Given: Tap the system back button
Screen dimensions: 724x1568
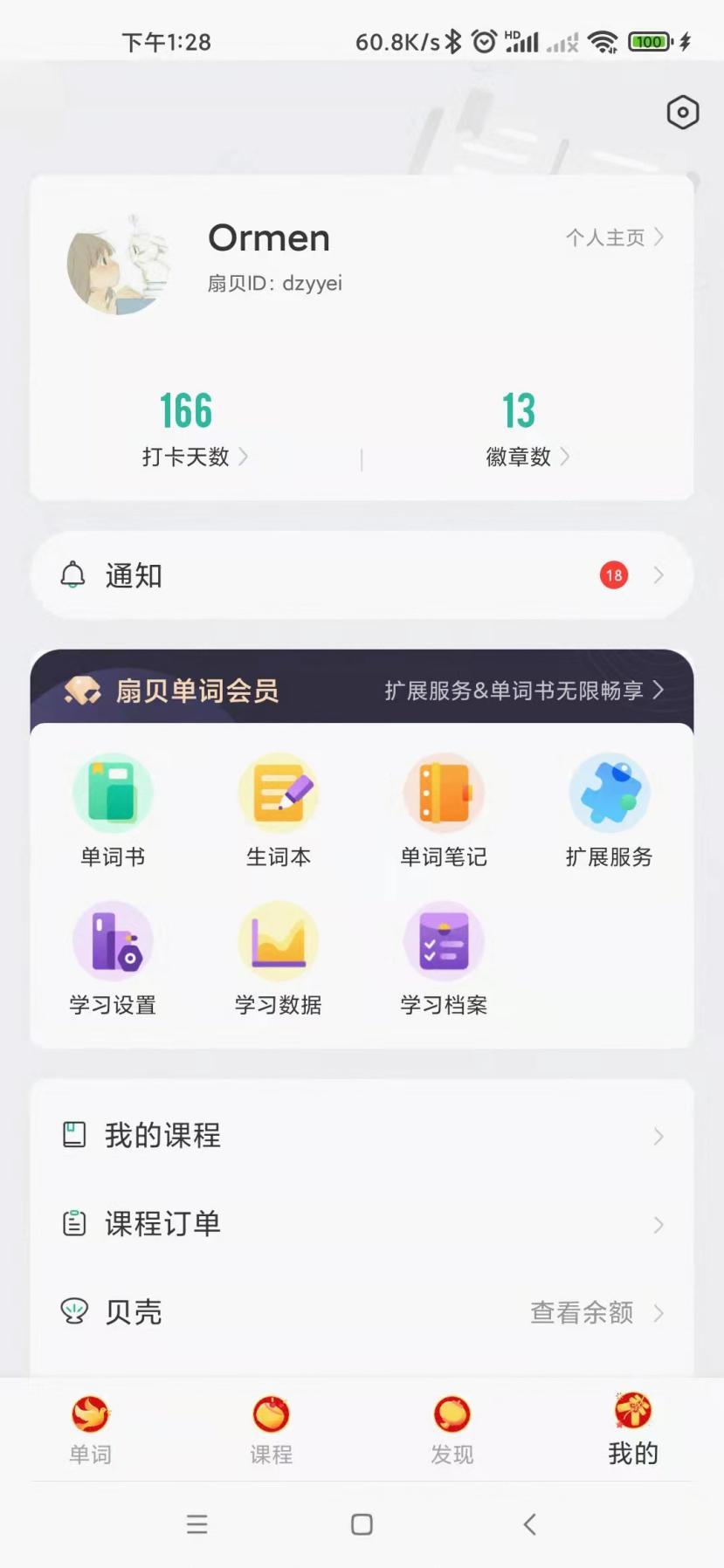Looking at the screenshot, I should point(529,1524).
